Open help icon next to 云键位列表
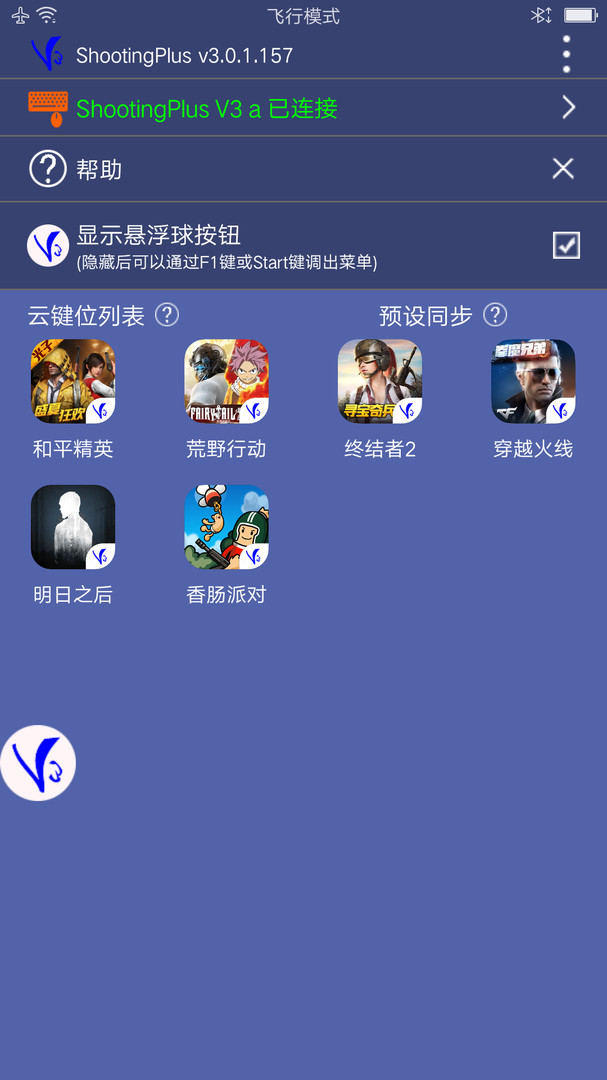607x1080 pixels. 168,315
